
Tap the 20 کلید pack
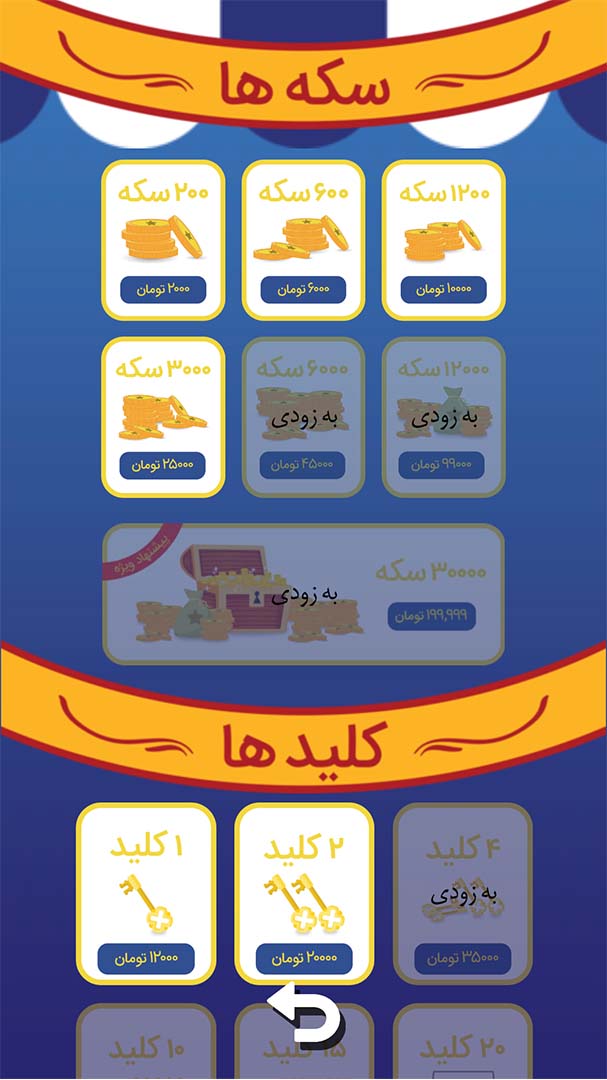click(462, 1041)
